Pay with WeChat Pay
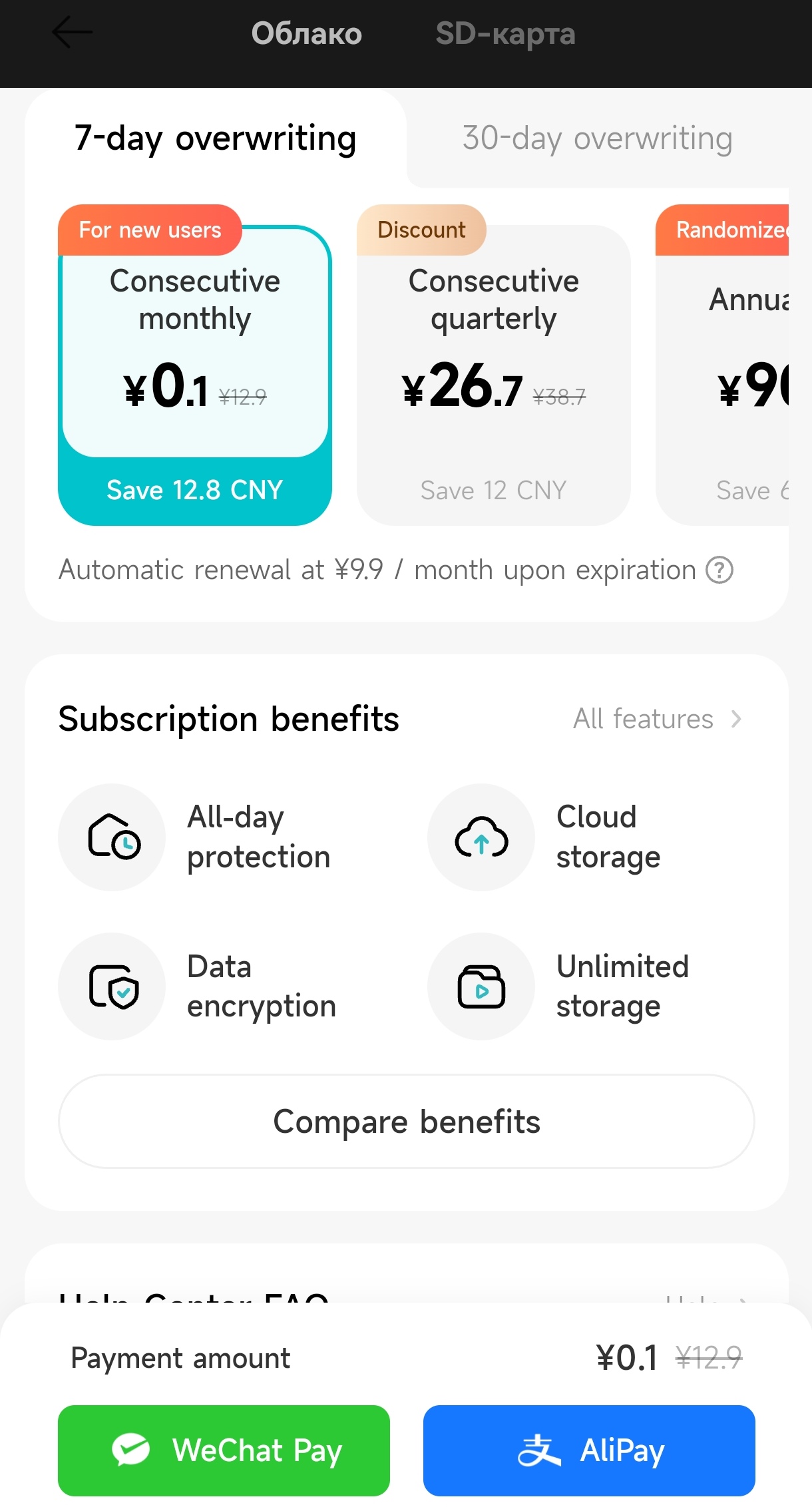812x1507 pixels. [224, 1450]
